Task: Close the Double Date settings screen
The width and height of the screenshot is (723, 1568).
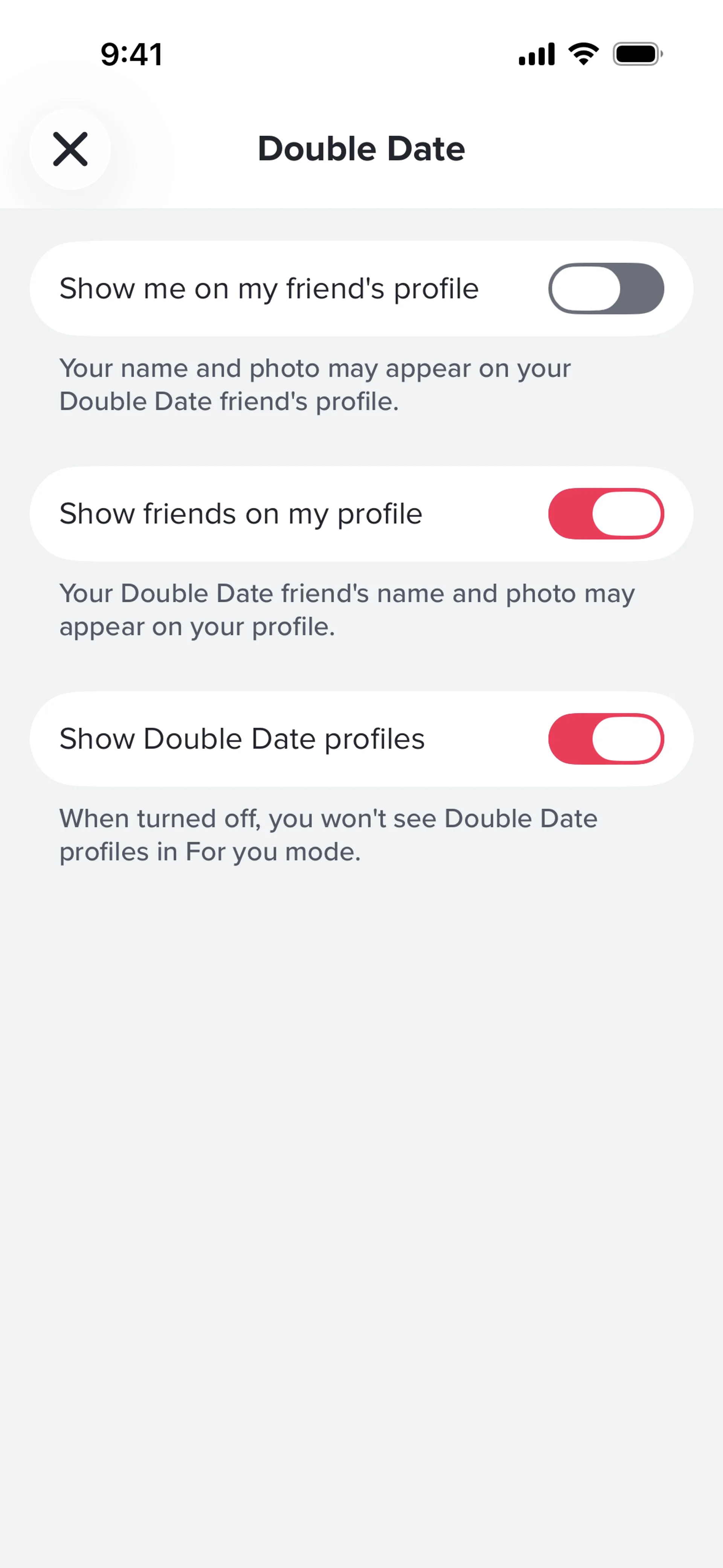Action: 70,149
